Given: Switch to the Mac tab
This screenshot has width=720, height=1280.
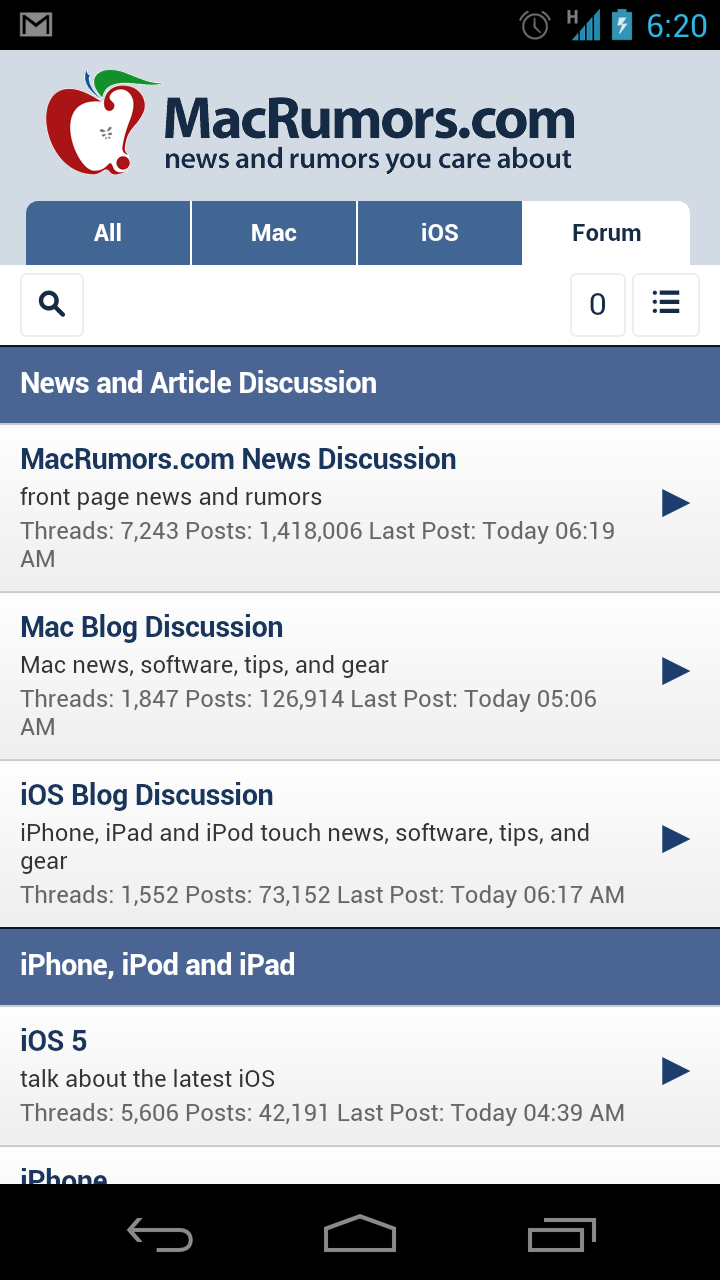Looking at the screenshot, I should coord(274,233).
